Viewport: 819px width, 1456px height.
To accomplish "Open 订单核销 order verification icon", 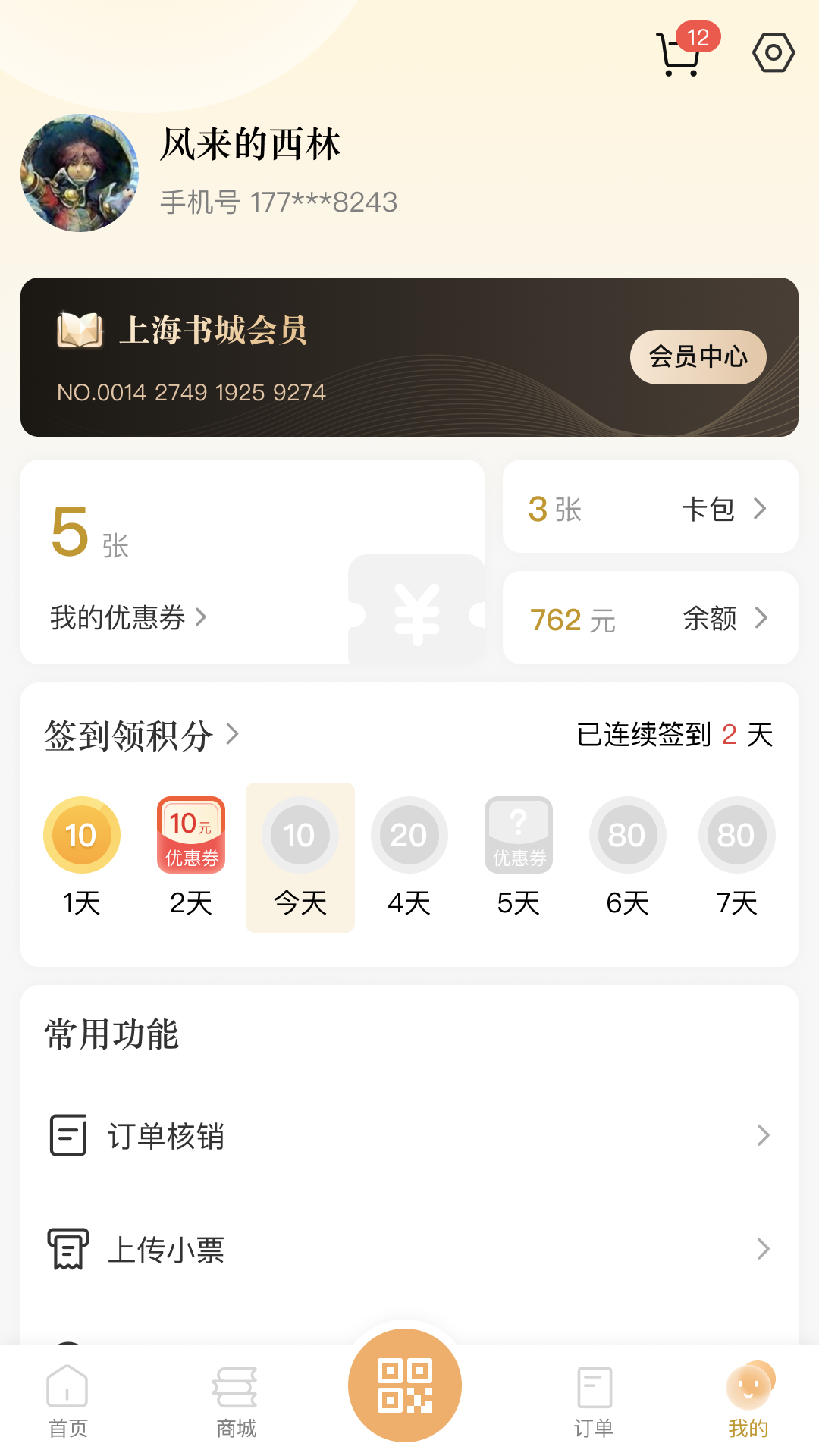I will pyautogui.click(x=68, y=1135).
